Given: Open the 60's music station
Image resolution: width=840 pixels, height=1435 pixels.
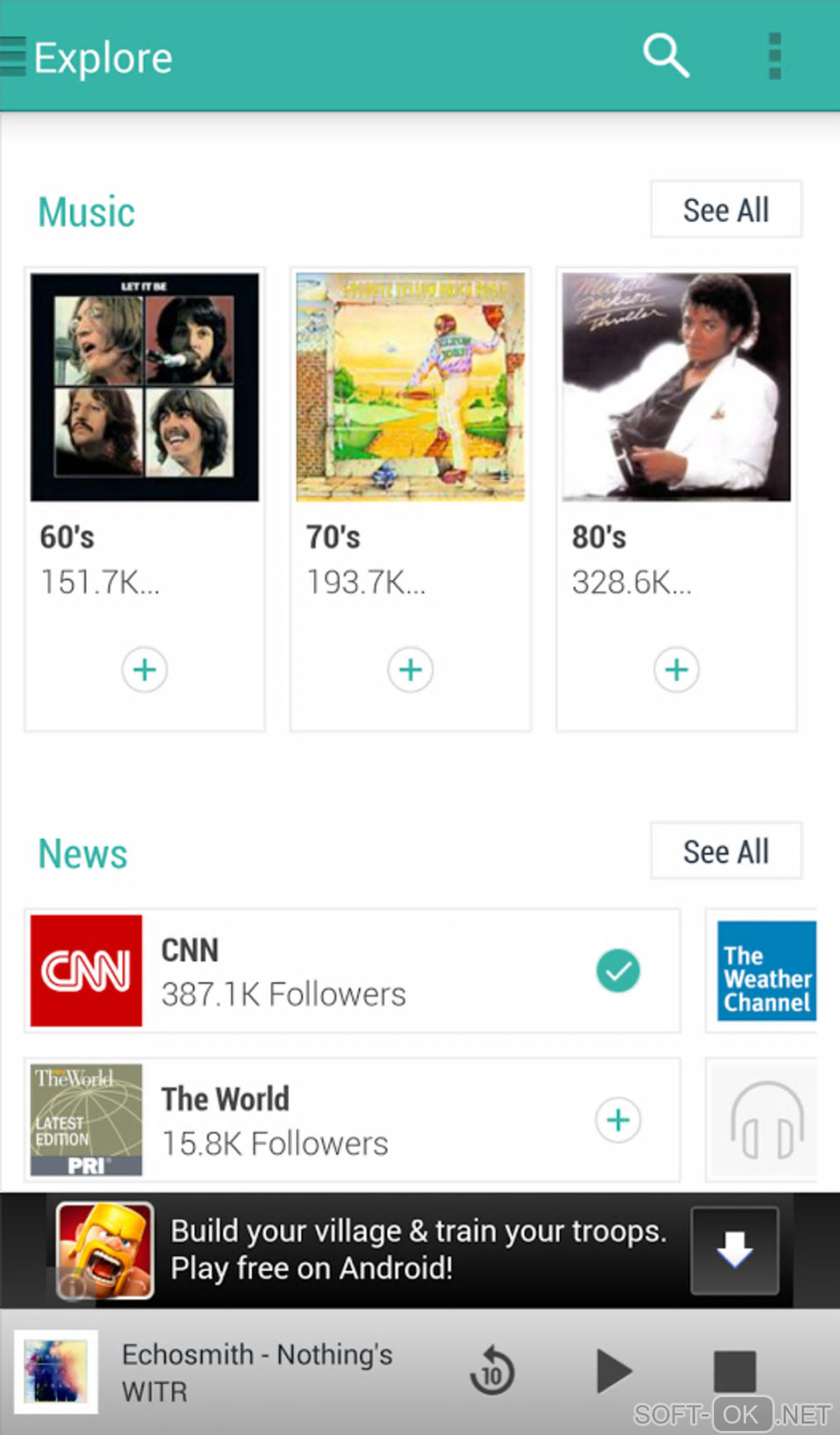Looking at the screenshot, I should 145,388.
